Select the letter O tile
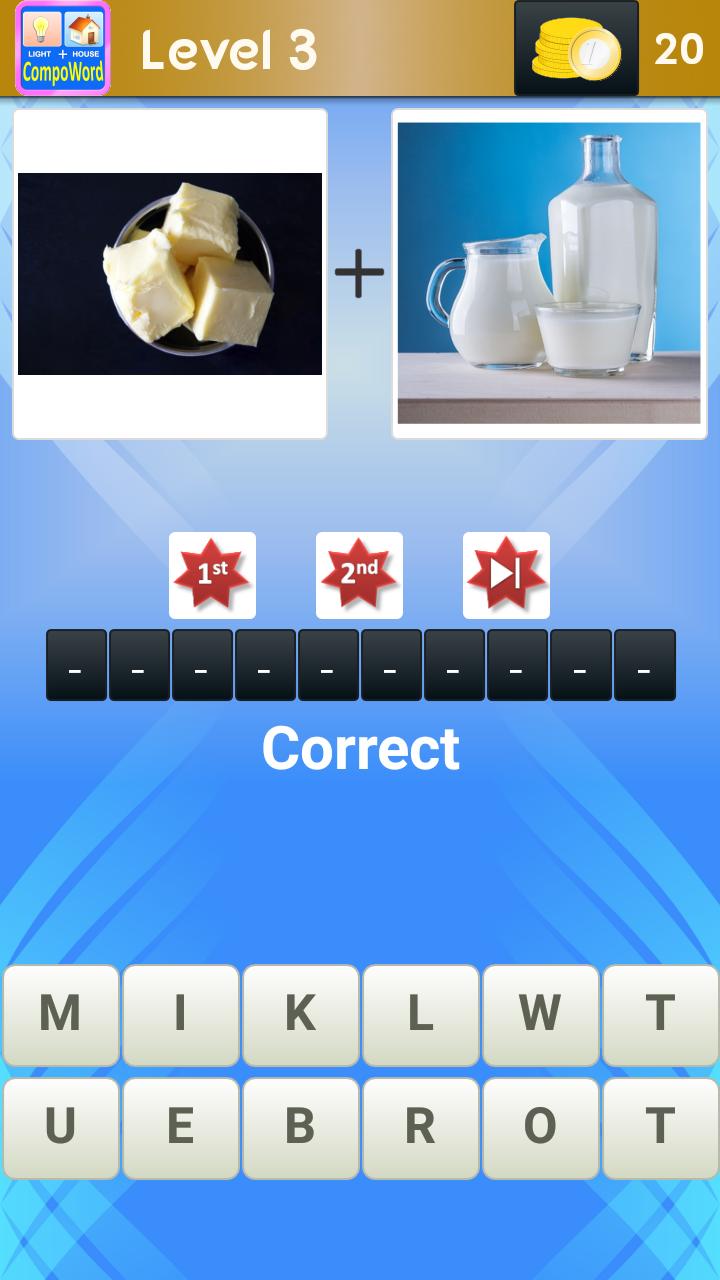The image size is (720, 1280). pyautogui.click(x=540, y=1127)
